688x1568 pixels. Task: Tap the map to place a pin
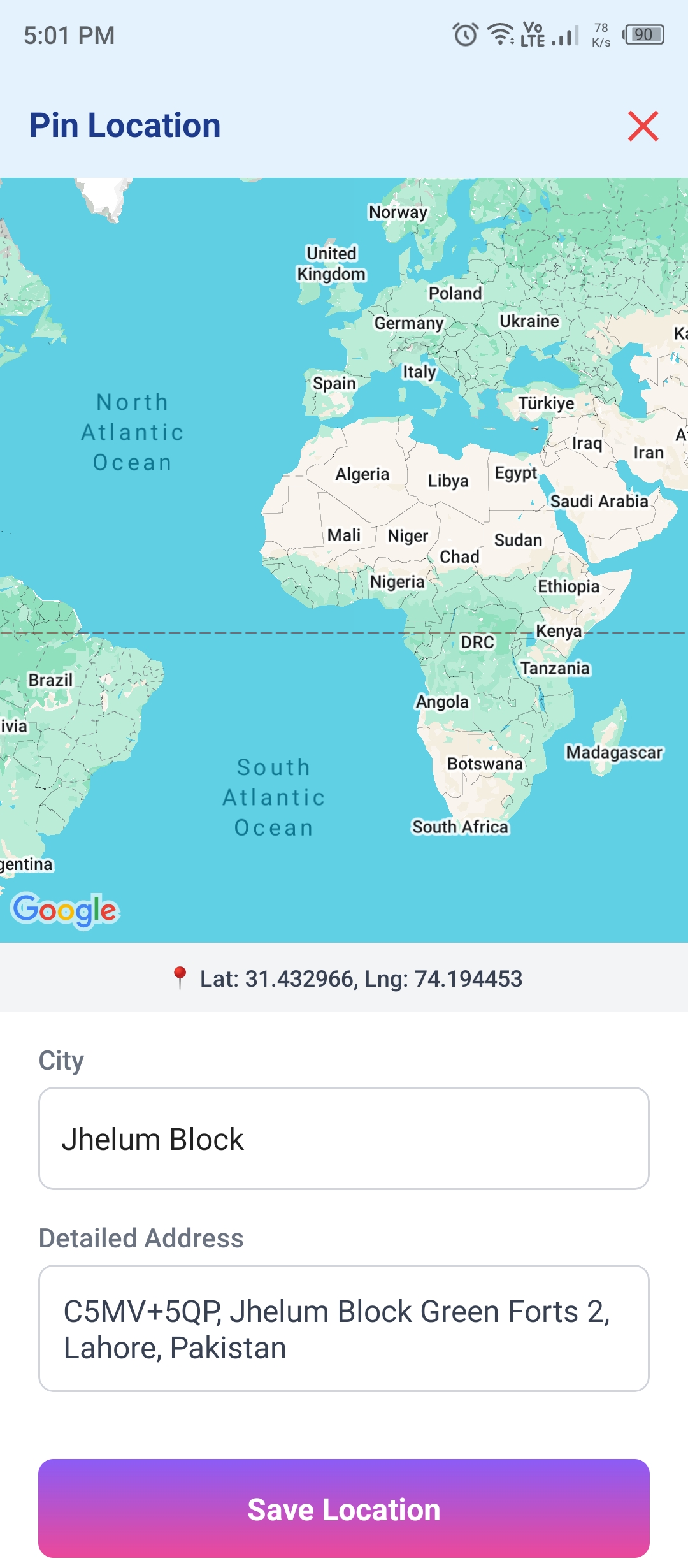tap(344, 560)
